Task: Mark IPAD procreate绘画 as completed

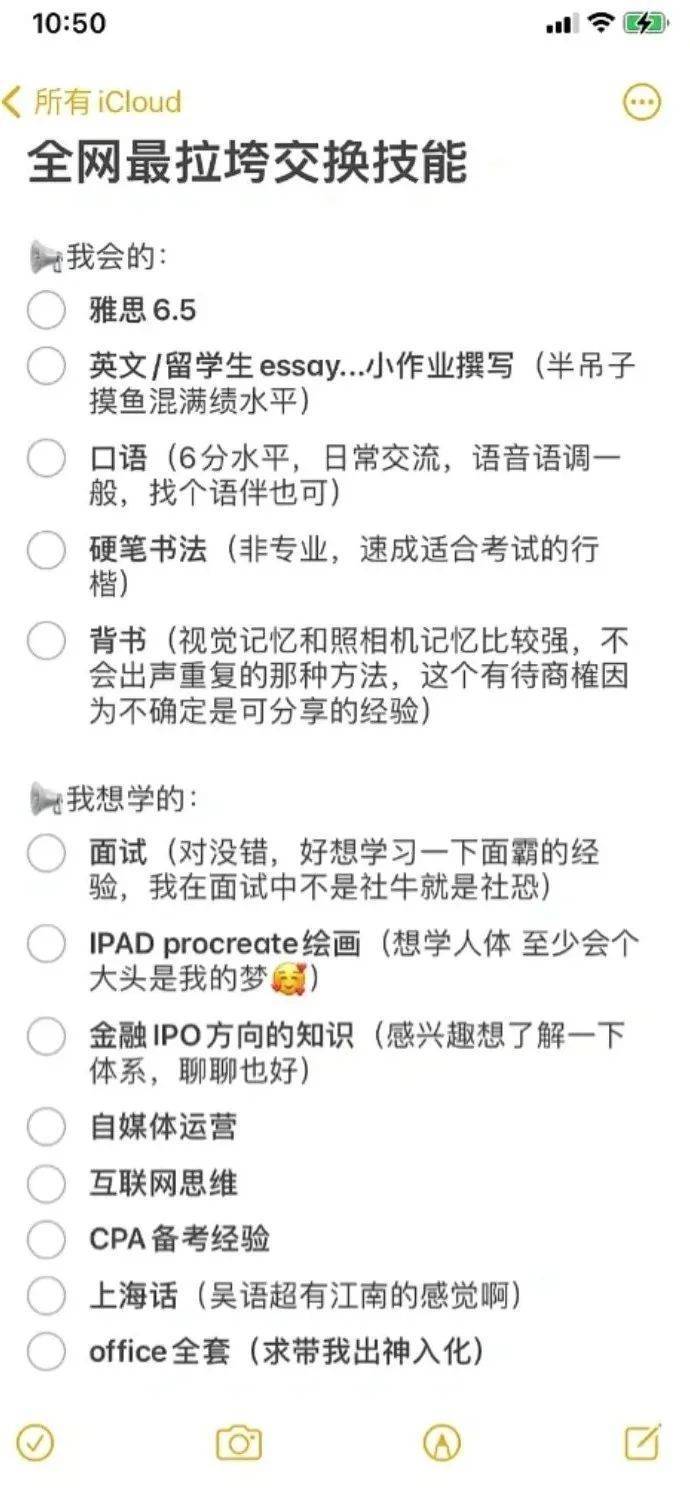Action: tap(46, 944)
